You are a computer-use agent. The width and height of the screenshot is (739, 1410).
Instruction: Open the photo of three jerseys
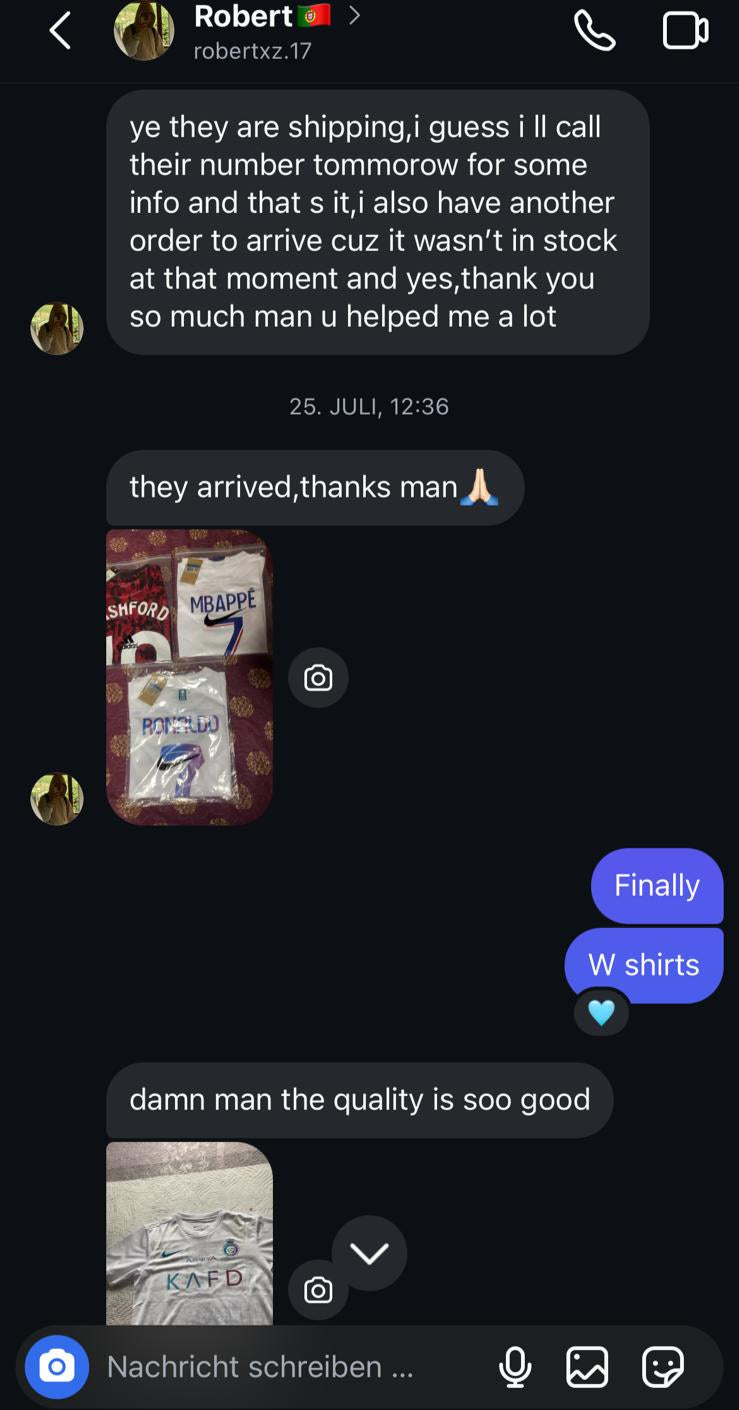pos(189,677)
